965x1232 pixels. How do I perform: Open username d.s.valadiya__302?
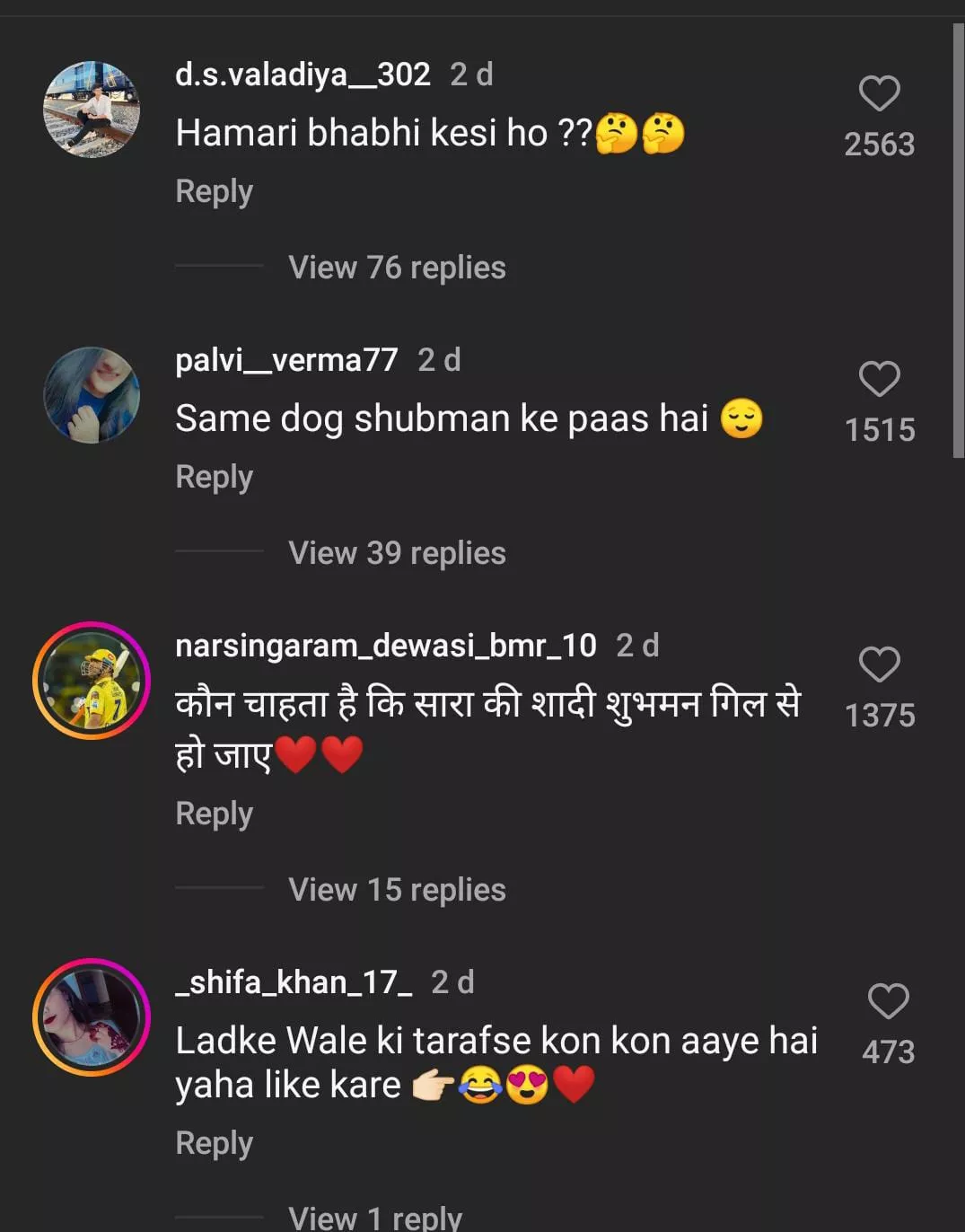[303, 75]
